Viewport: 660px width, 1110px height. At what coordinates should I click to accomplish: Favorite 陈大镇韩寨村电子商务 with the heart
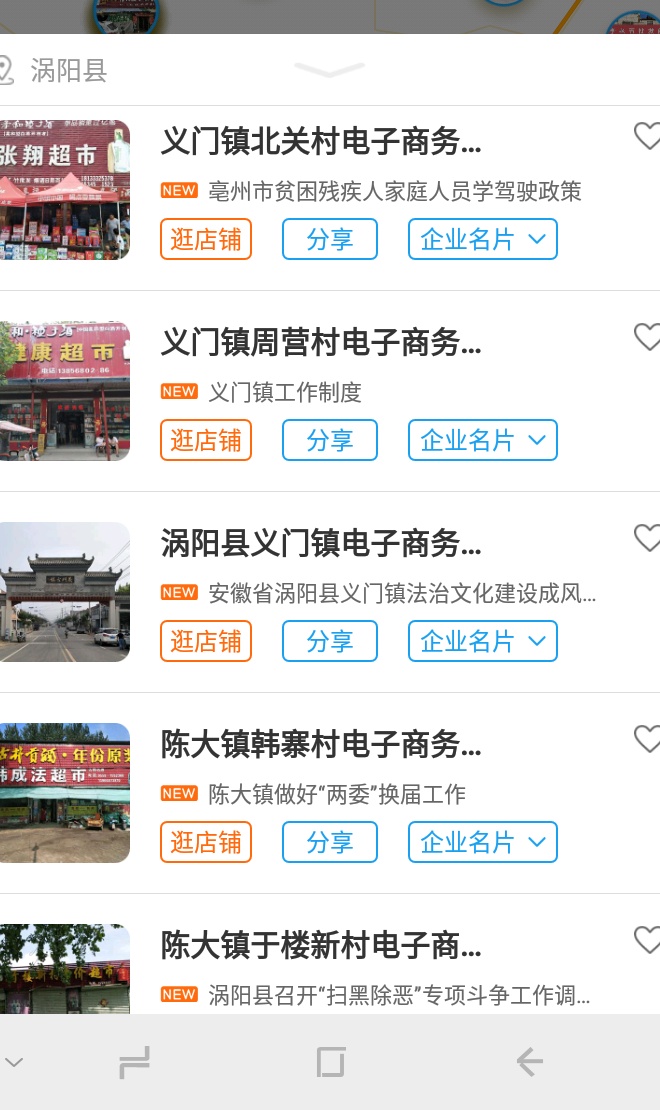pyautogui.click(x=647, y=738)
